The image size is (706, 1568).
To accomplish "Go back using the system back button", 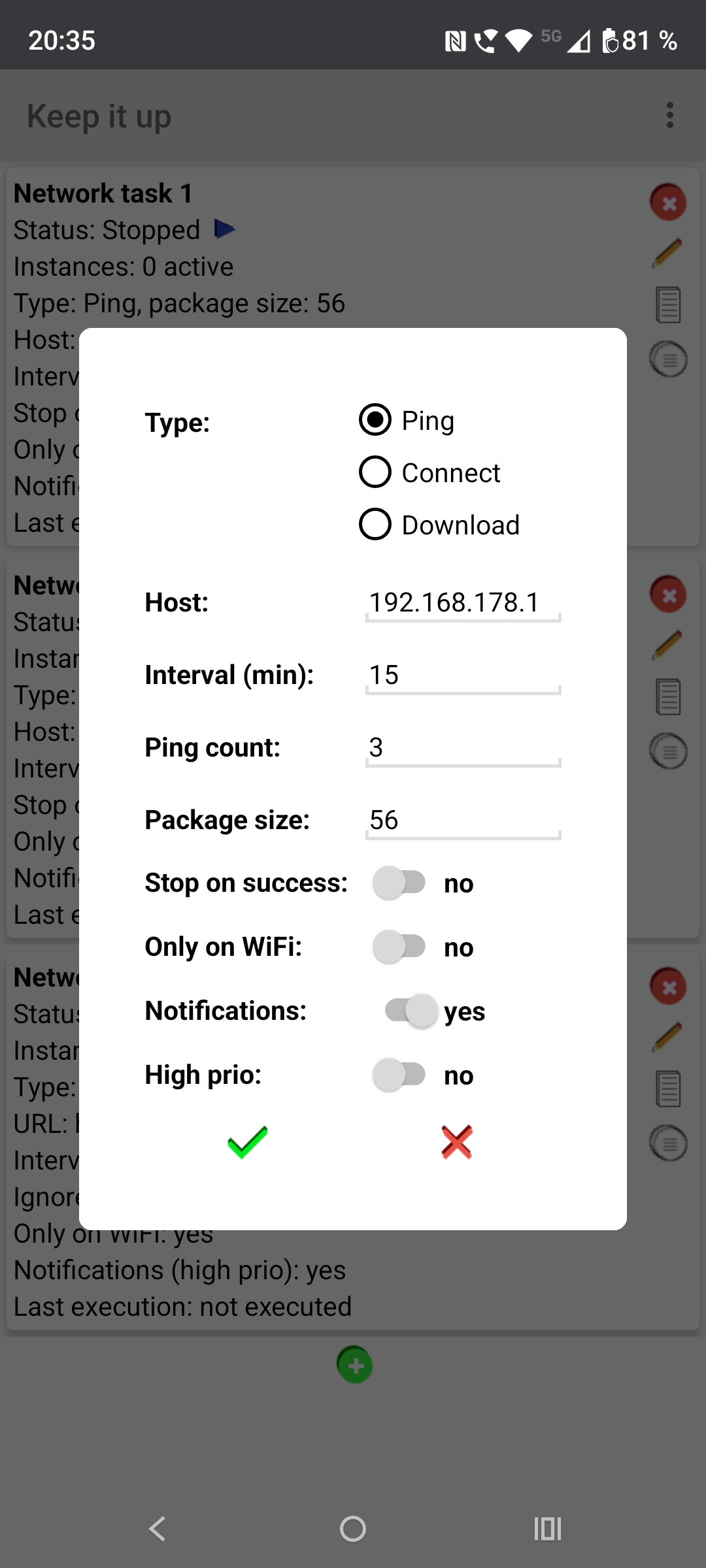I will click(x=158, y=1529).
